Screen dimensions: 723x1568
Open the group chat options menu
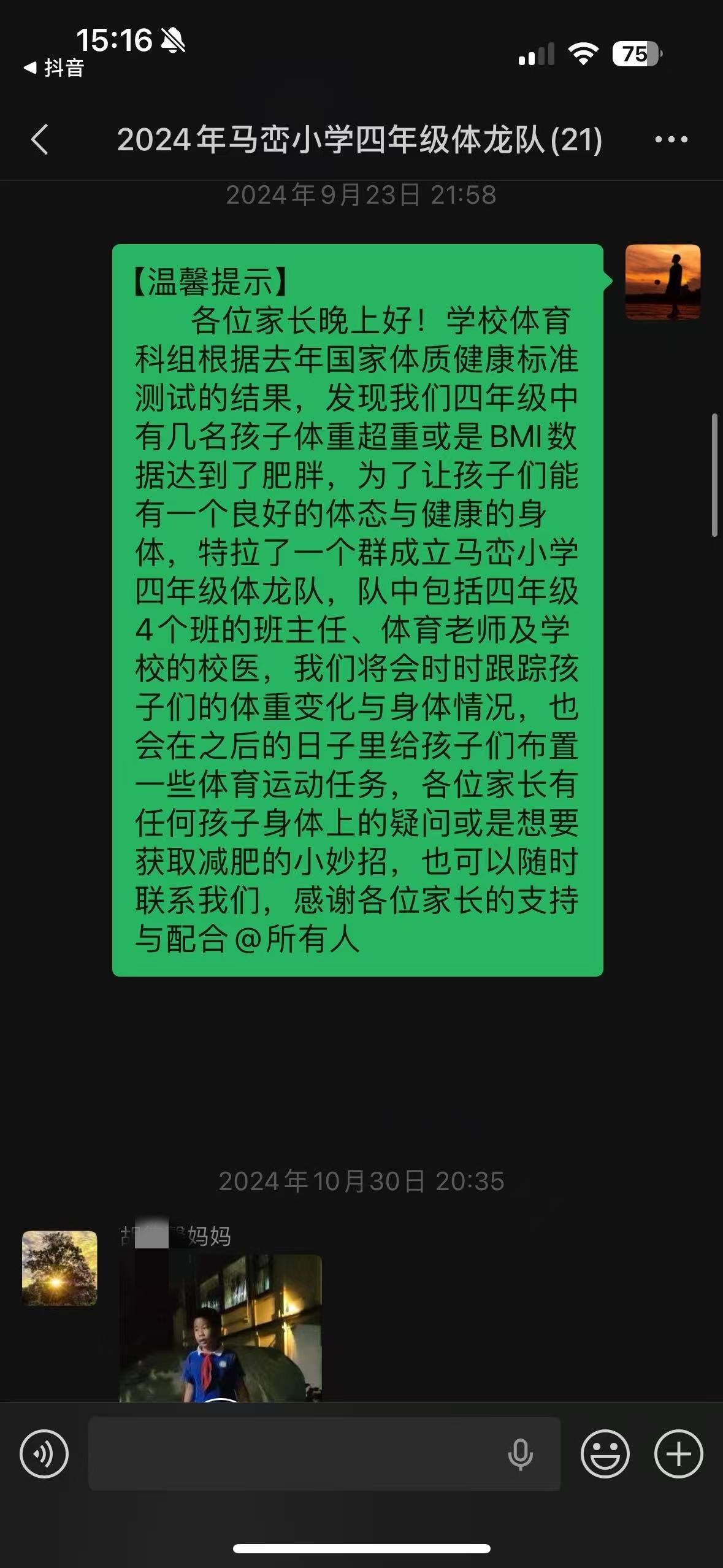[x=671, y=140]
